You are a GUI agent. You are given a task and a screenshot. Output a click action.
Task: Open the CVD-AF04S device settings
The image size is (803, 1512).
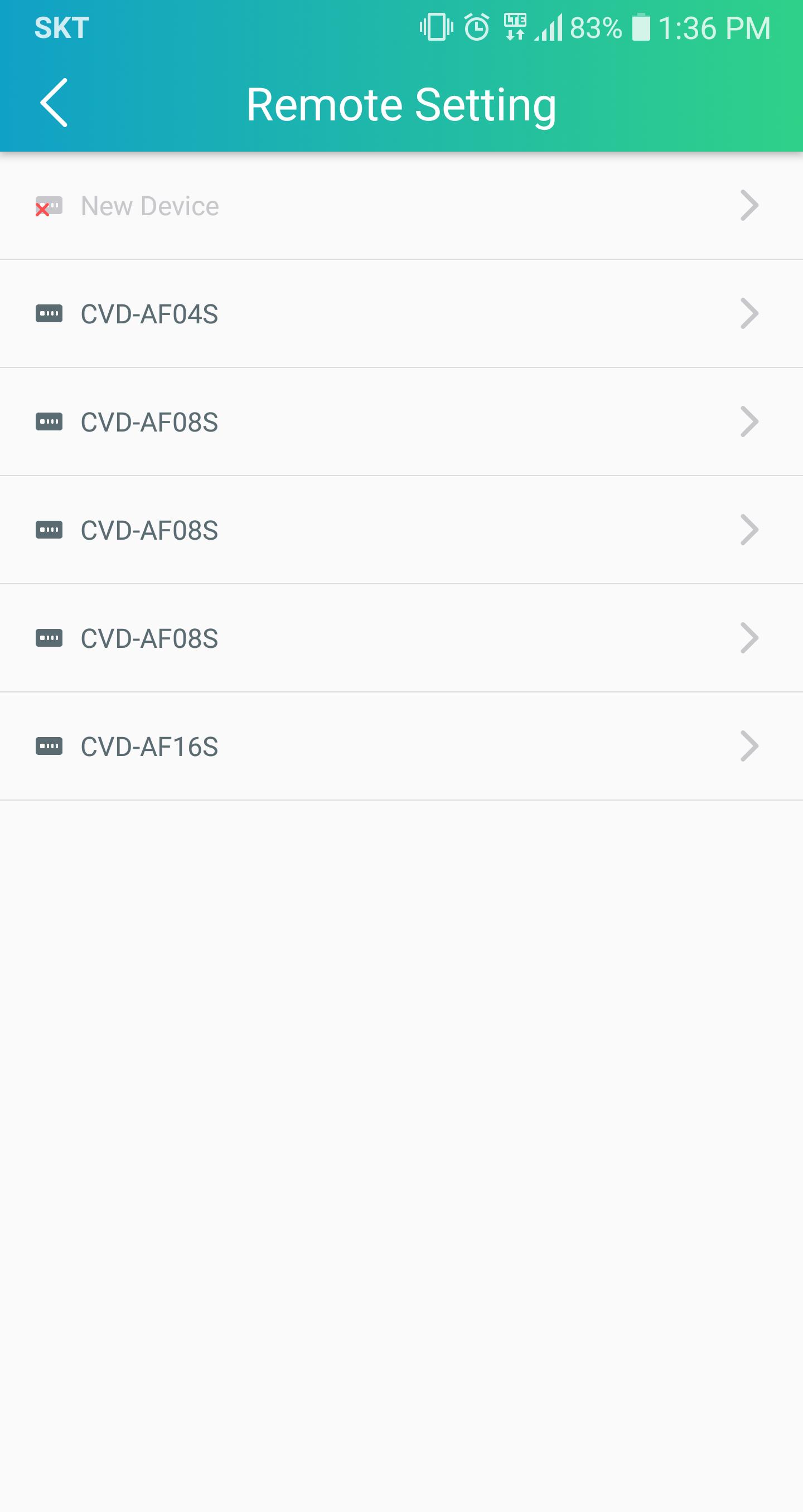tap(401, 313)
